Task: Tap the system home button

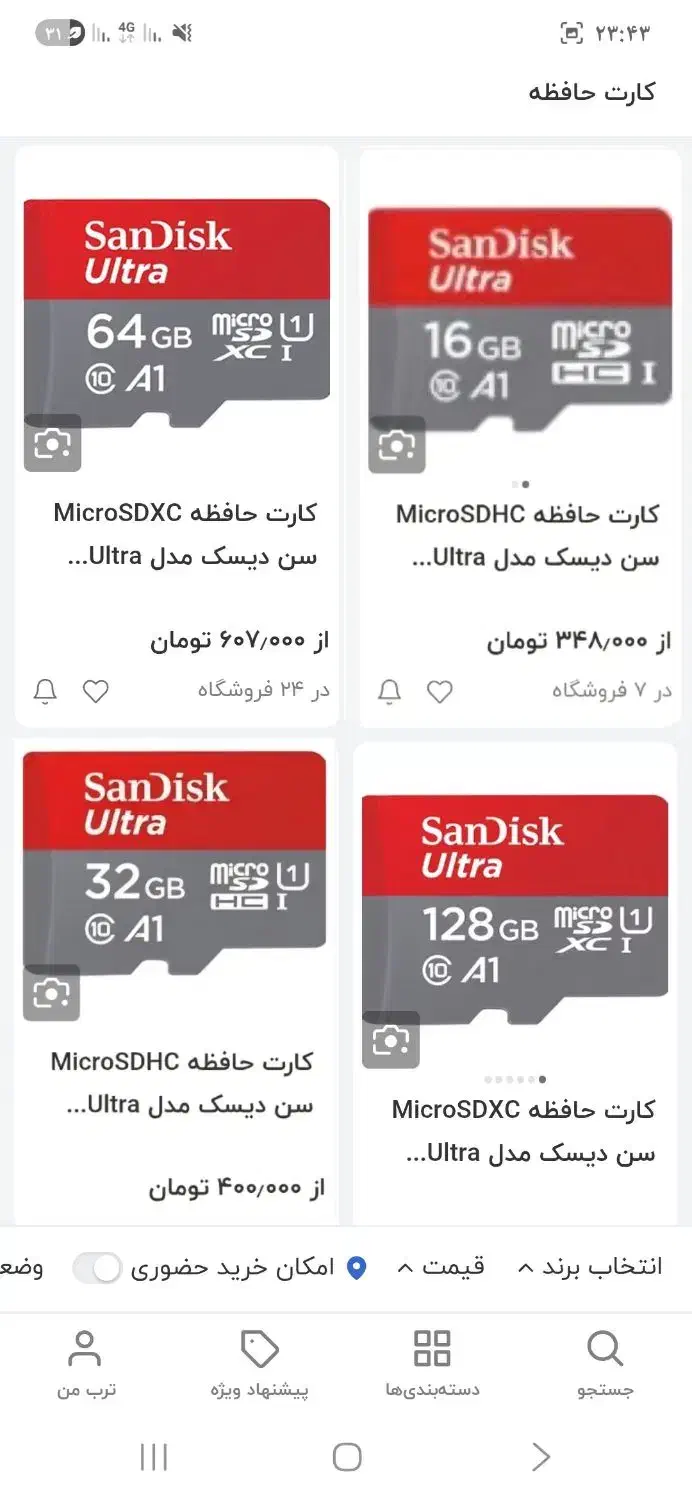Action: click(346, 1457)
